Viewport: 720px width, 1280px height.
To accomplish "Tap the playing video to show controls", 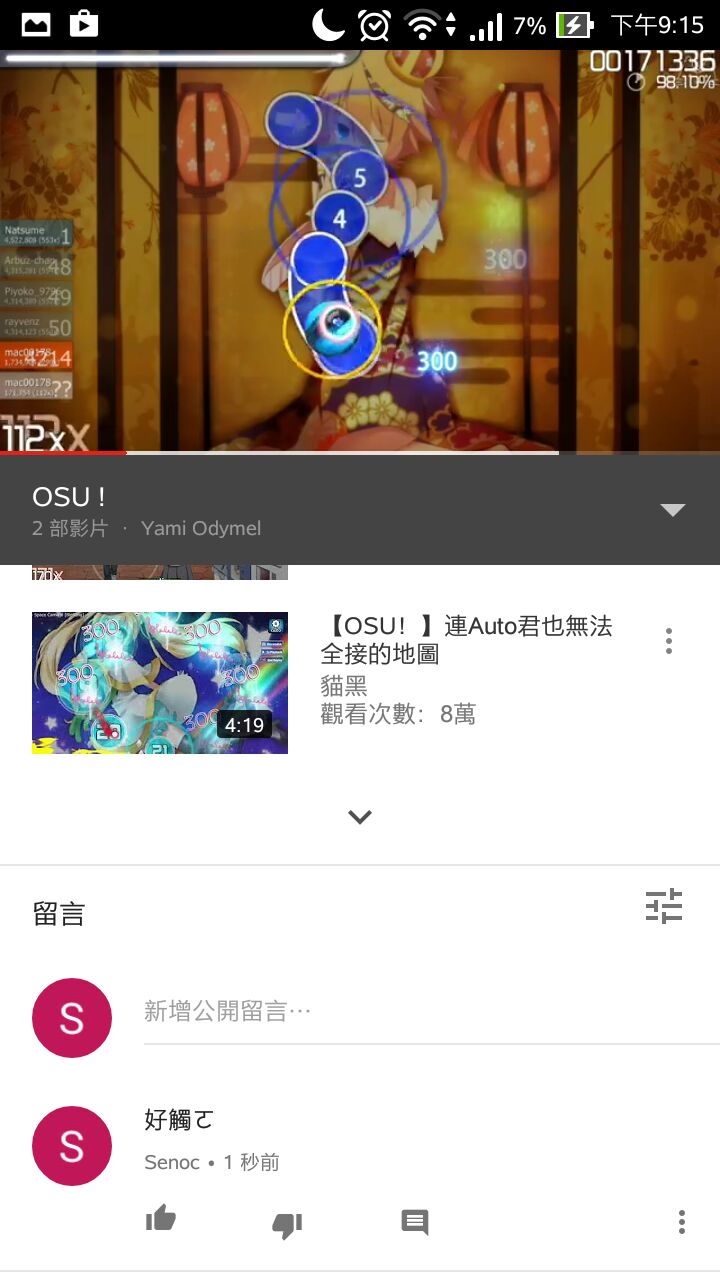I will [360, 251].
